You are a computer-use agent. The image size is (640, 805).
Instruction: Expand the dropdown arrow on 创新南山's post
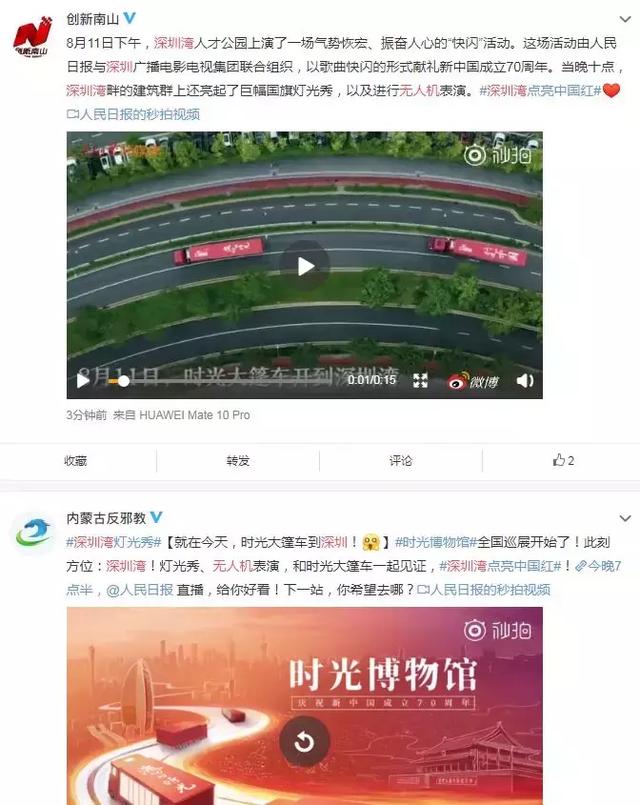tap(625, 20)
